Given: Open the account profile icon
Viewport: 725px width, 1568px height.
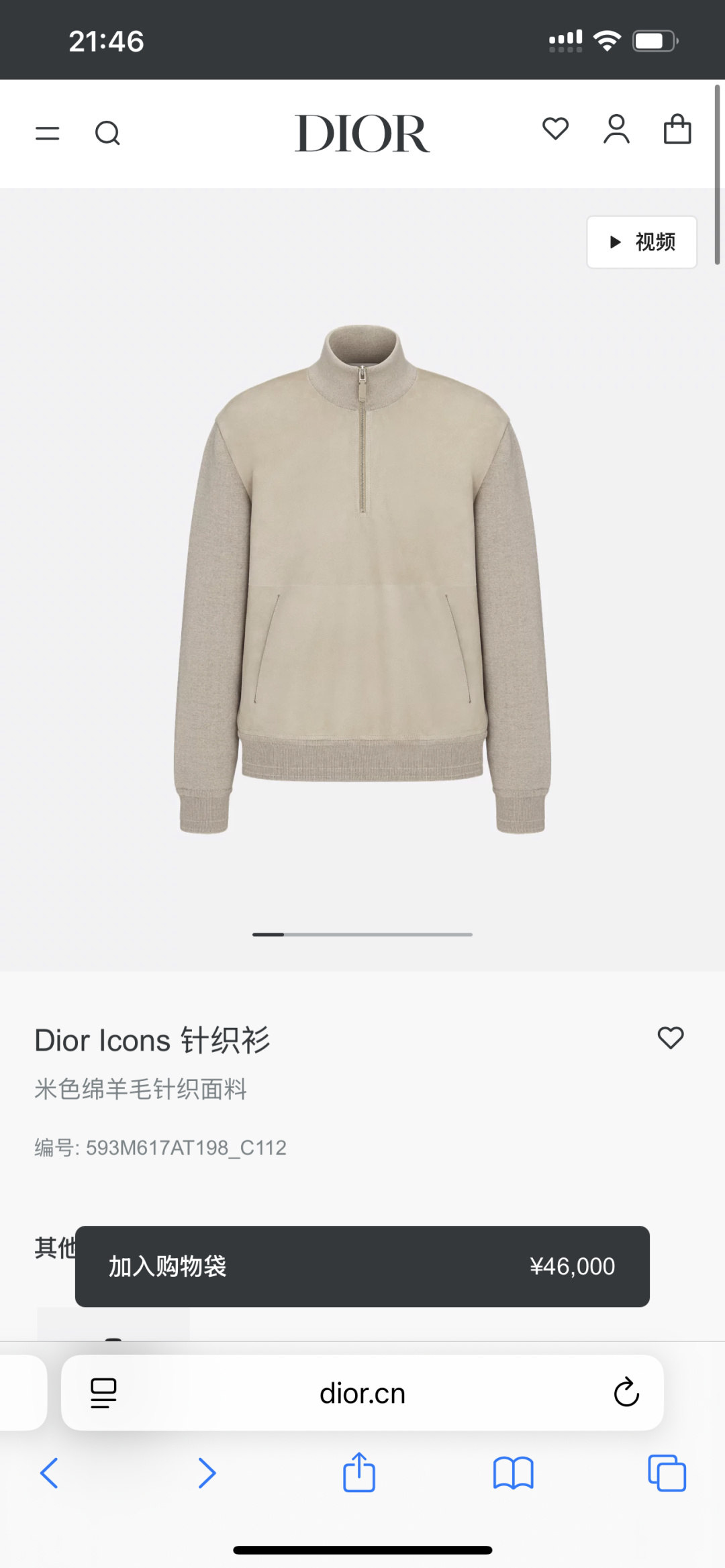Looking at the screenshot, I should pos(617,132).
